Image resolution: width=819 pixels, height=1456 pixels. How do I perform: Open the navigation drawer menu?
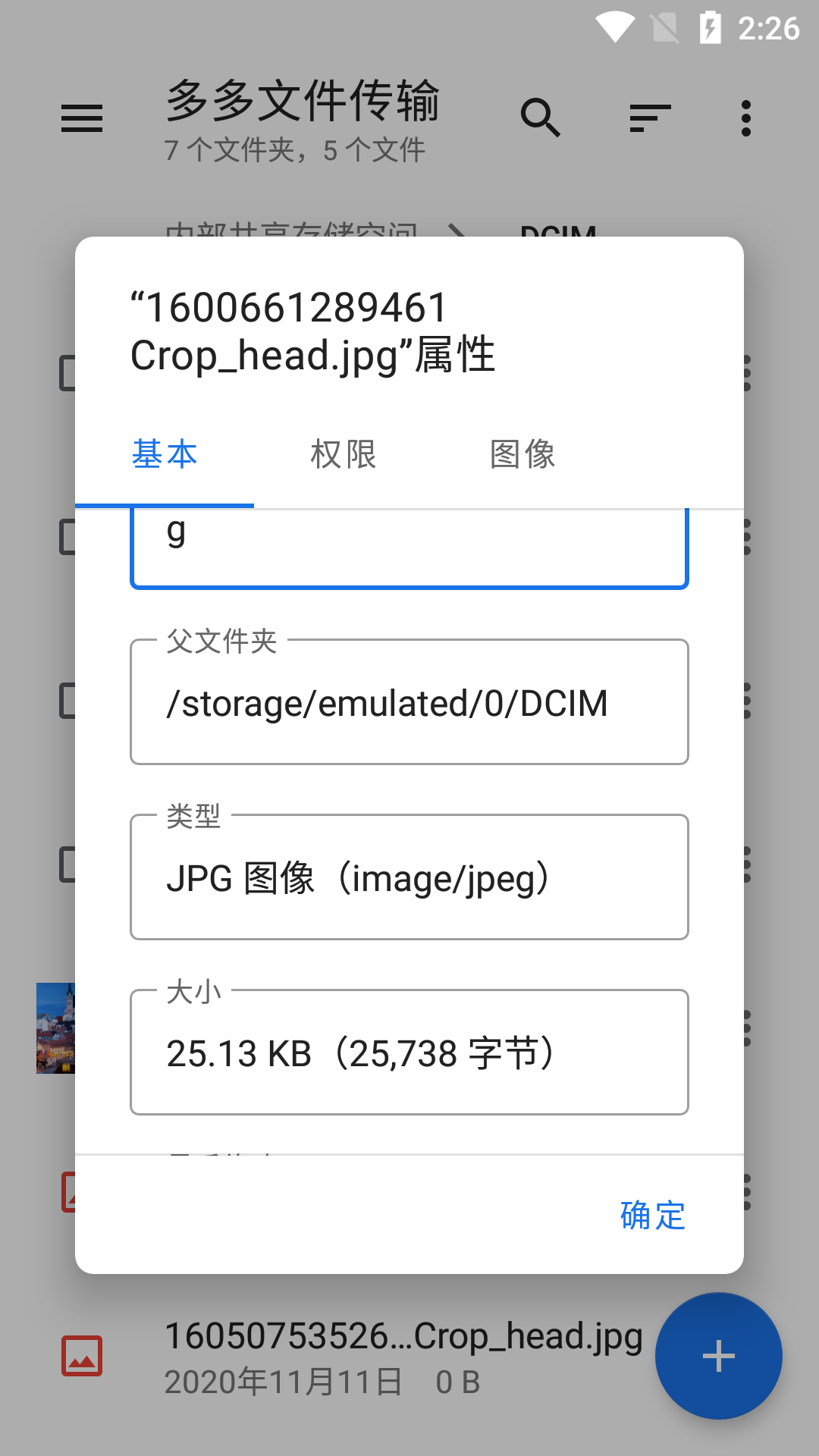tap(81, 118)
